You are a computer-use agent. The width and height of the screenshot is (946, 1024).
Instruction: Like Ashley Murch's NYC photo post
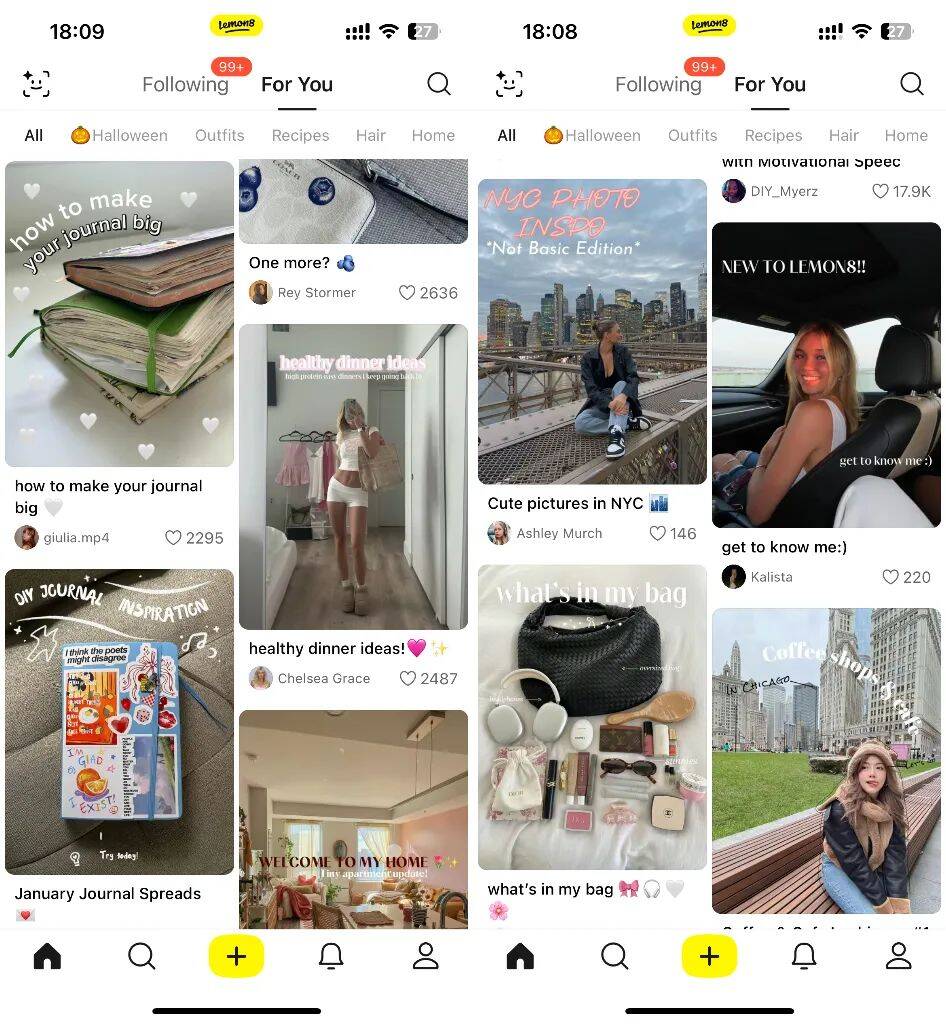pyautogui.click(x=658, y=534)
